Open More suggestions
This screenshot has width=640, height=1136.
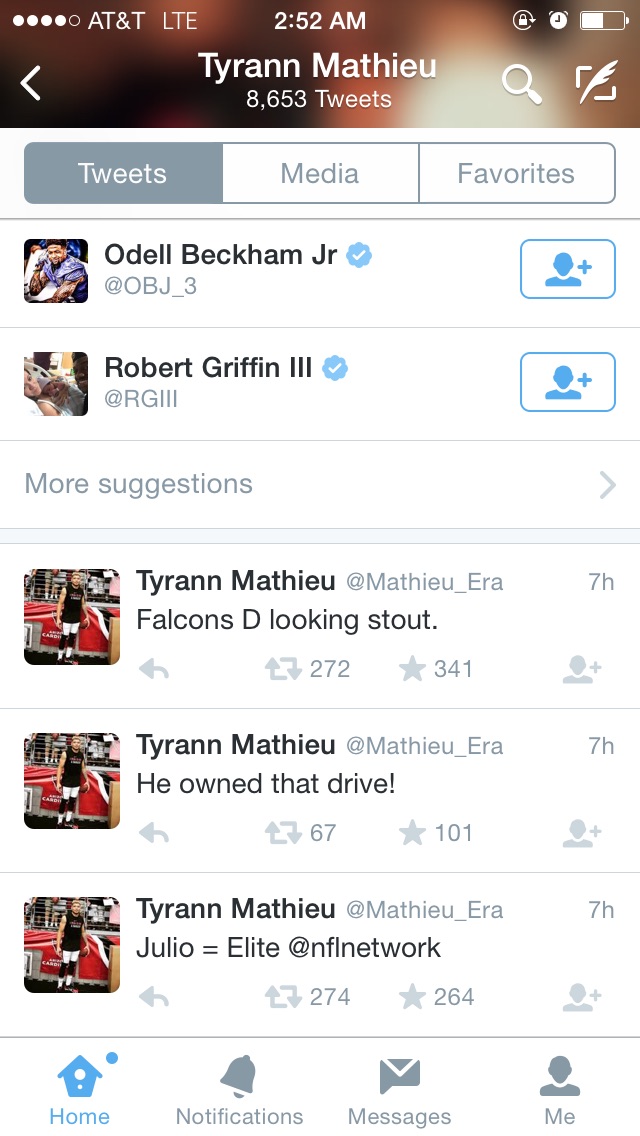tap(320, 484)
